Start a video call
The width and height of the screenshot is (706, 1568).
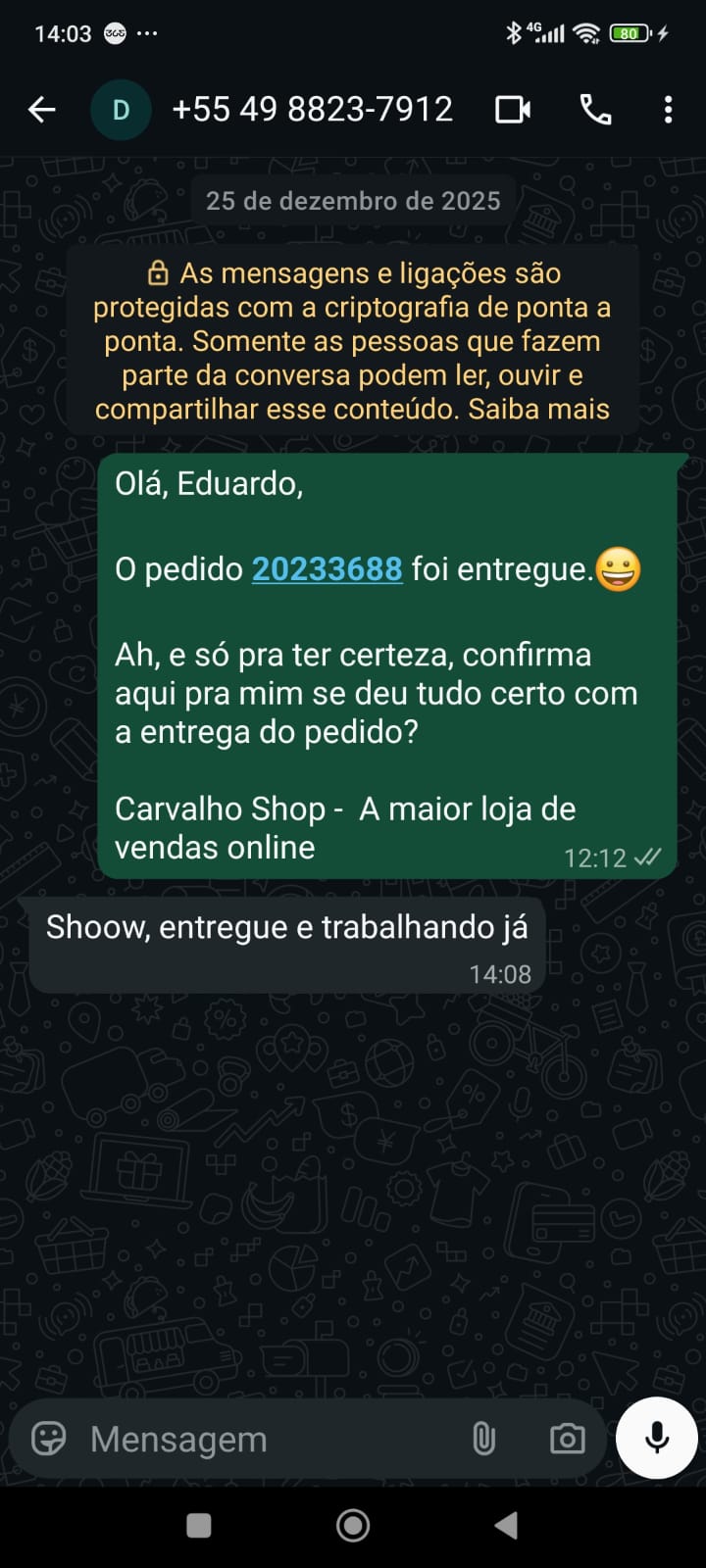pyautogui.click(x=513, y=110)
